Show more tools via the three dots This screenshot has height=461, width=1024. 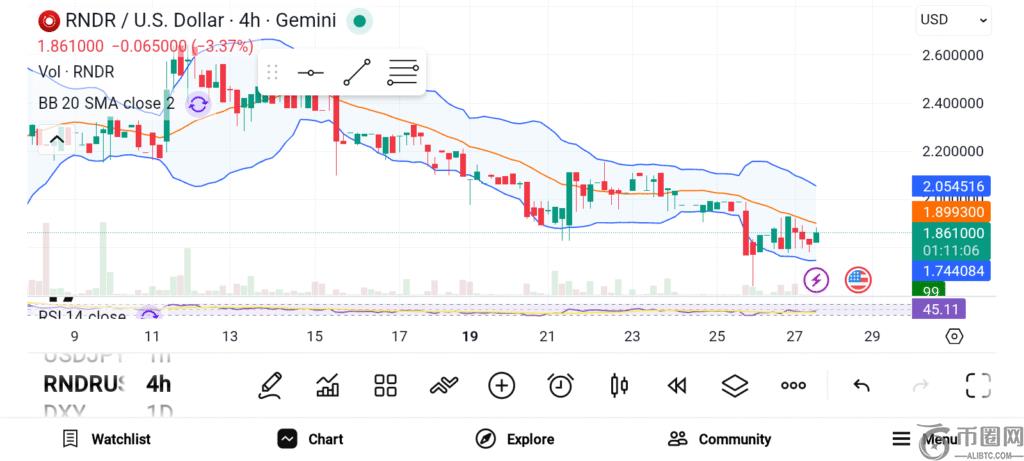tap(793, 385)
